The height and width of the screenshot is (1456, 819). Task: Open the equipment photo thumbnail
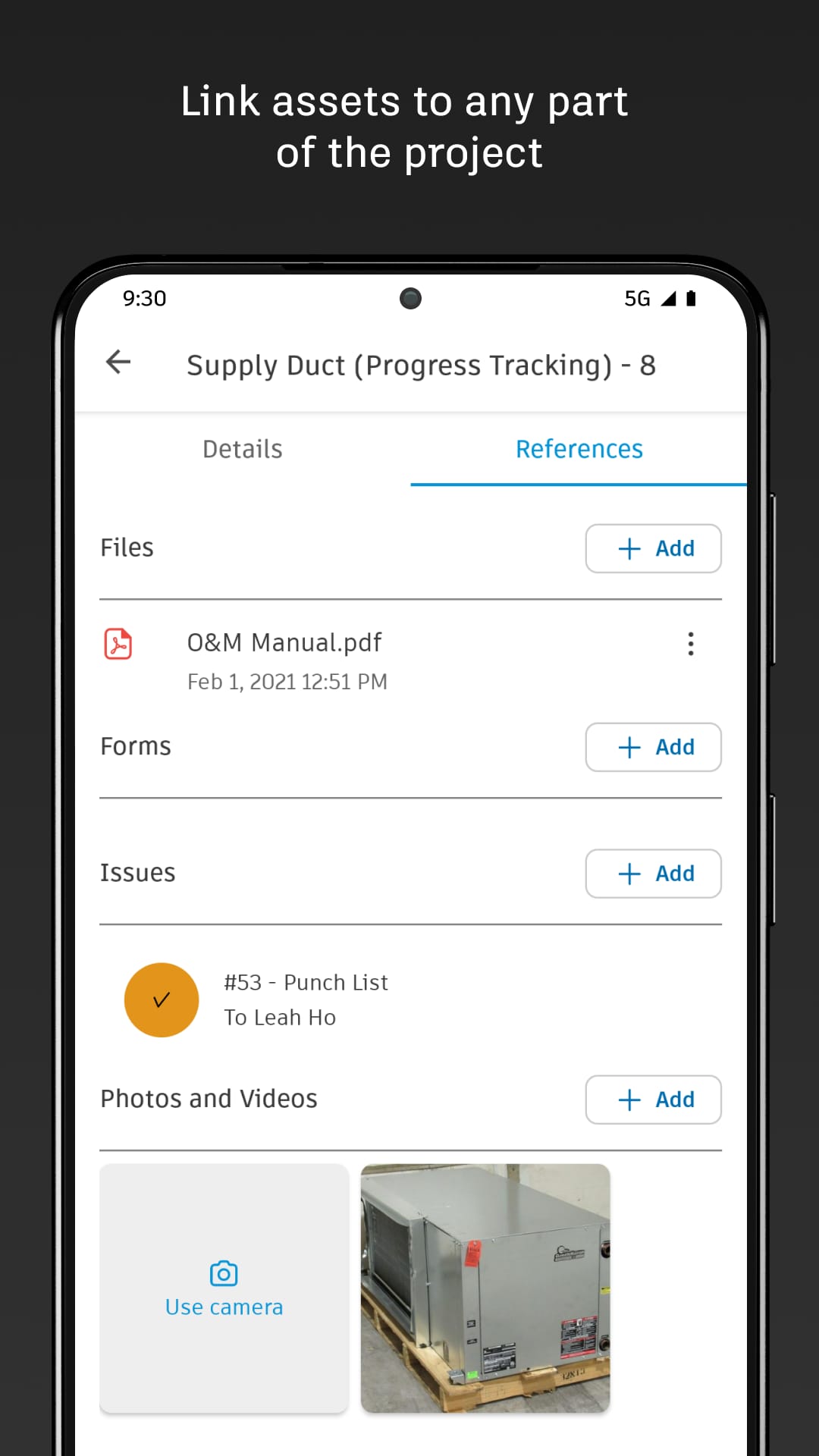click(485, 1288)
